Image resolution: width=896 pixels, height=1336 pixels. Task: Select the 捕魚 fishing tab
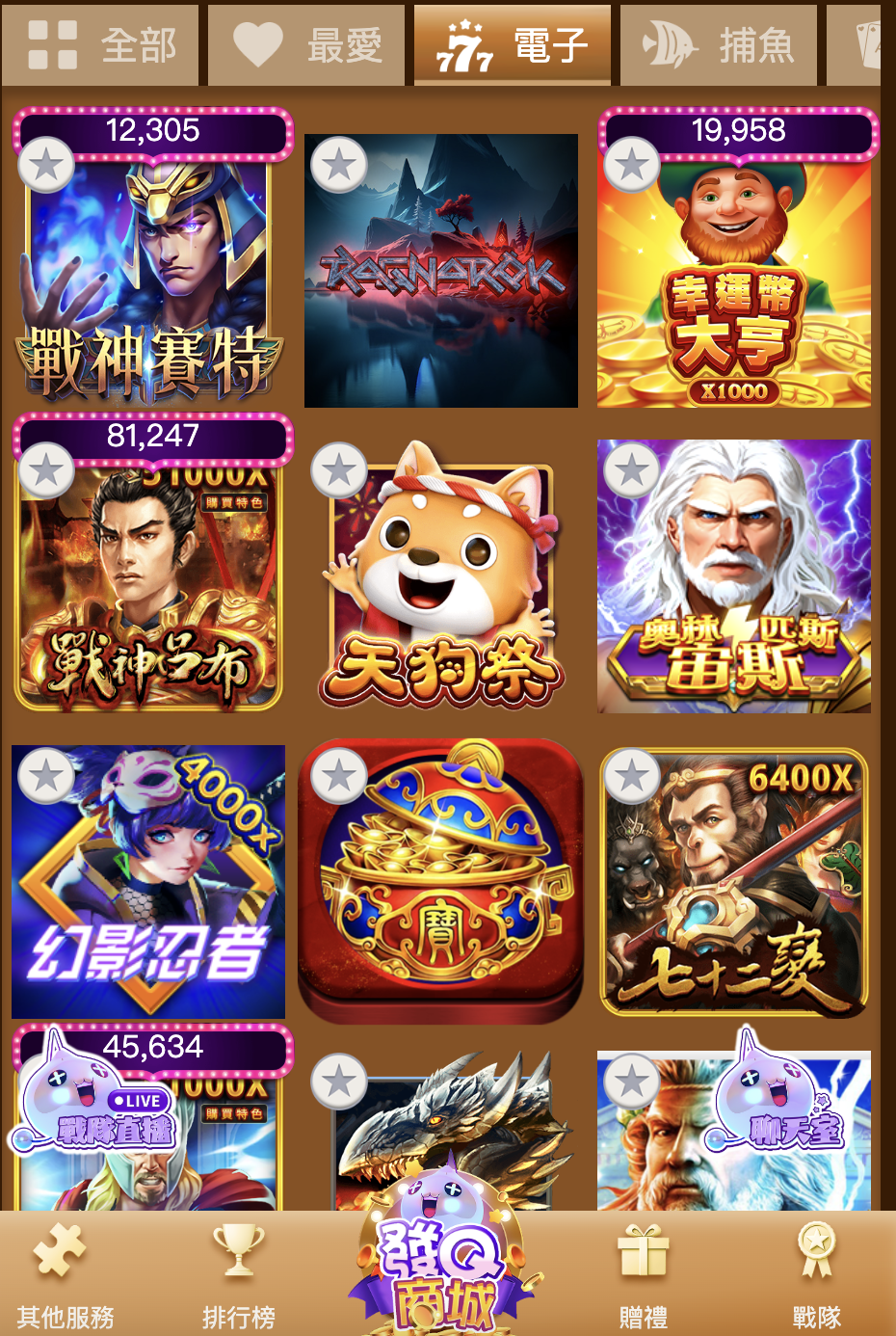click(719, 45)
